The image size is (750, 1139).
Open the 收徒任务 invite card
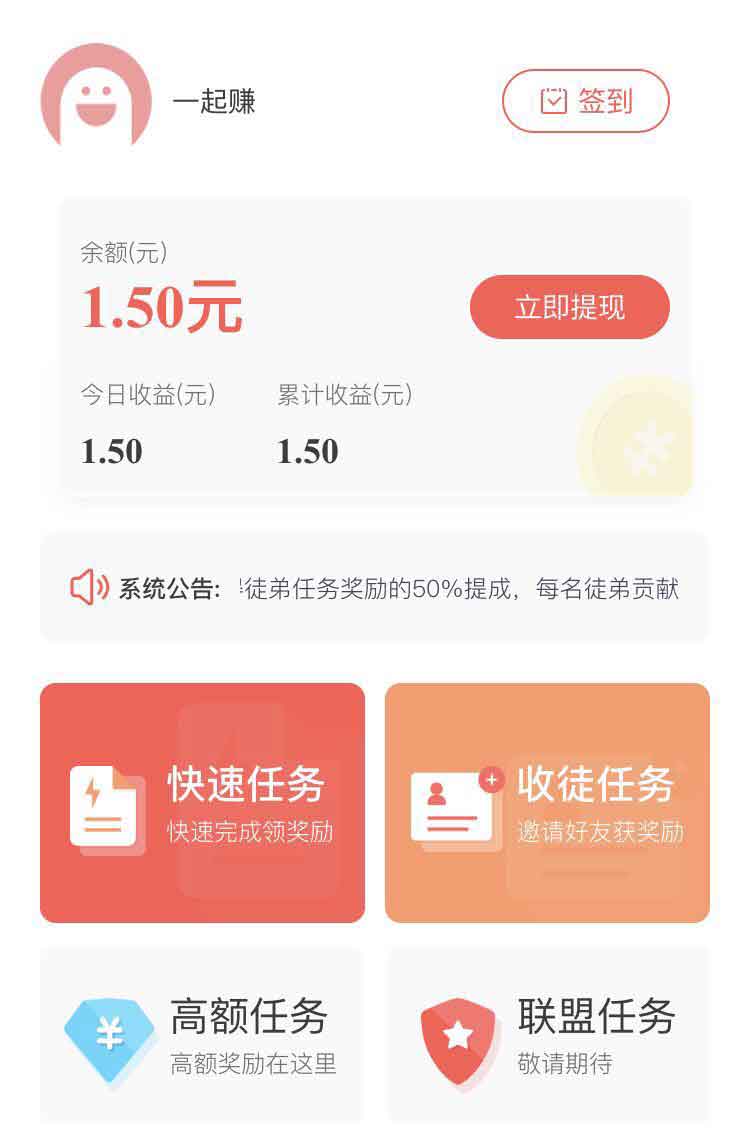[547, 802]
